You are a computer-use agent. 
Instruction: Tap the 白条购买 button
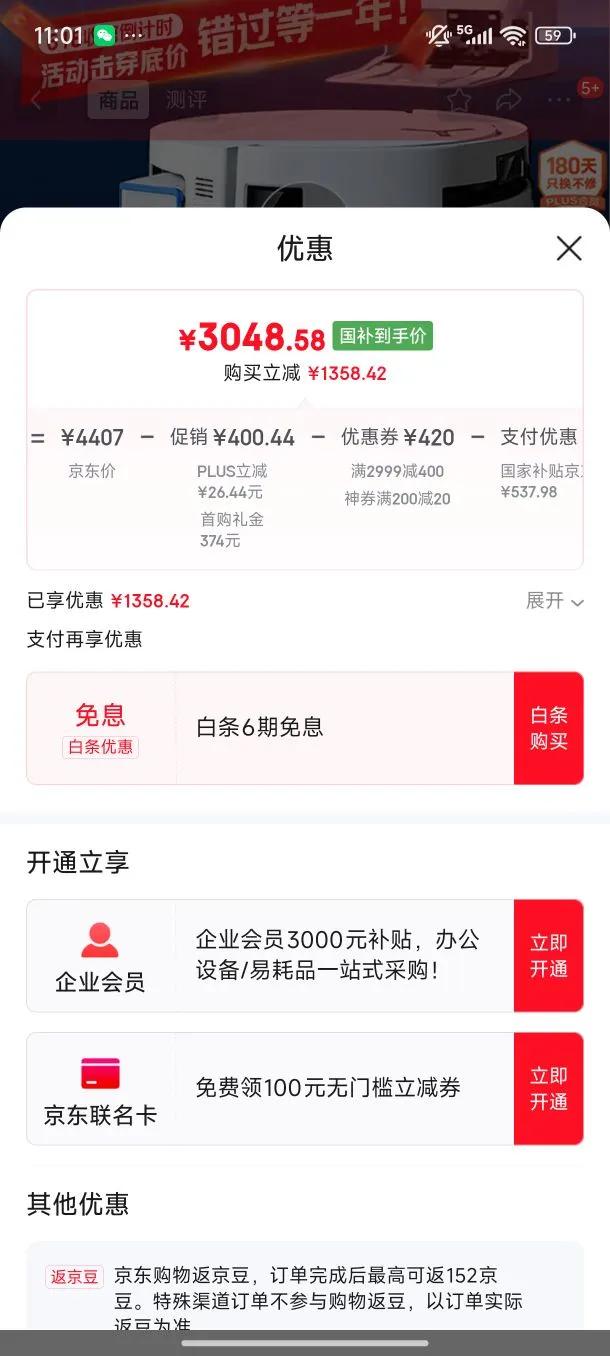click(x=548, y=728)
